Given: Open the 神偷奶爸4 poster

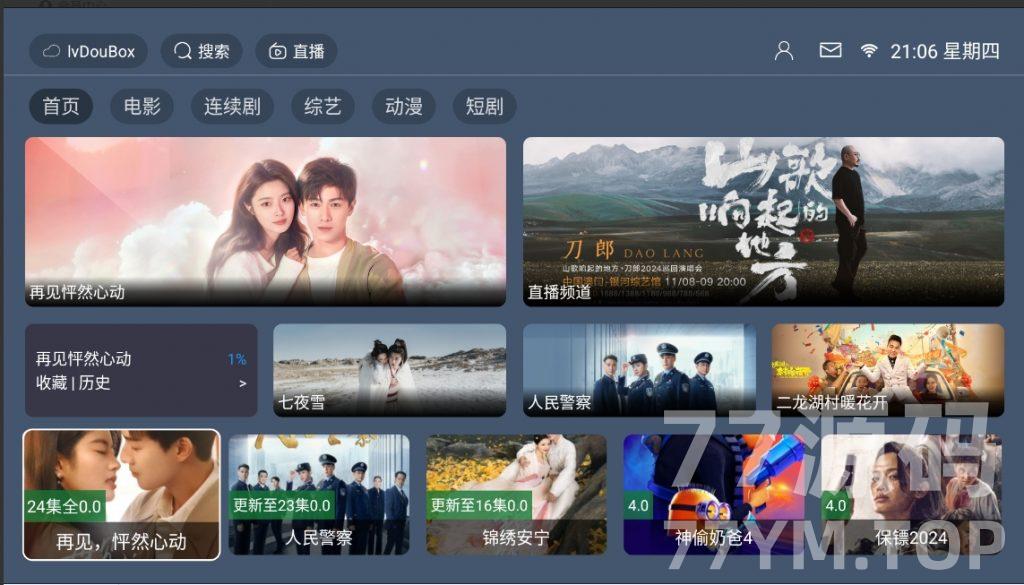Looking at the screenshot, I should (x=713, y=494).
